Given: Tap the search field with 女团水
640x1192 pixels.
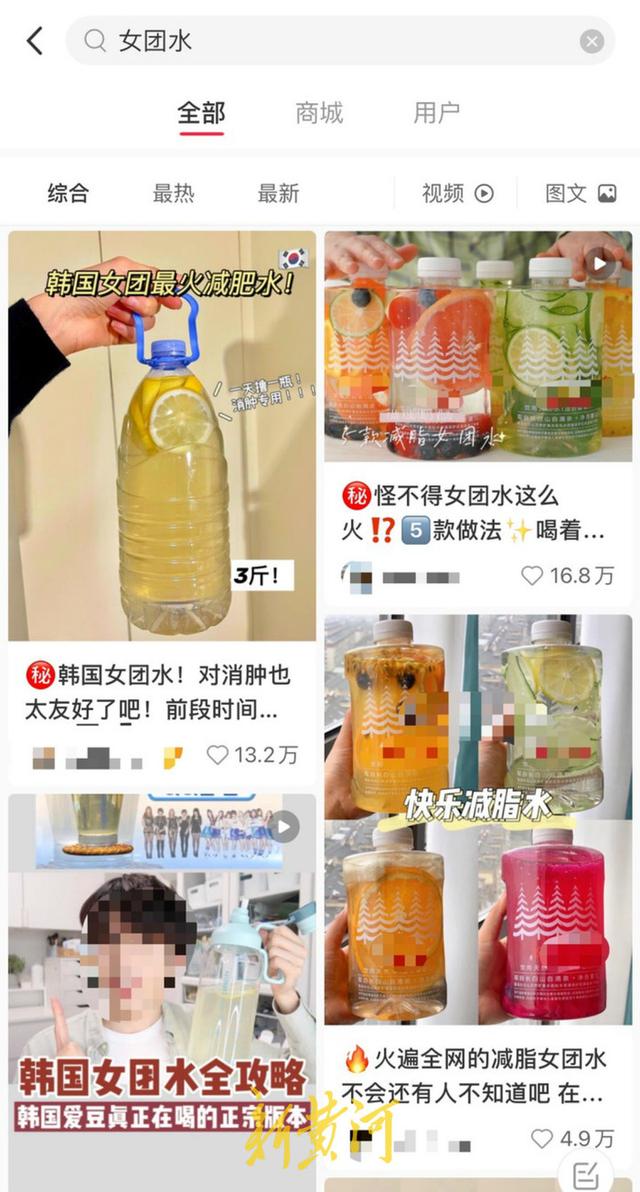Looking at the screenshot, I should (x=330, y=41).
